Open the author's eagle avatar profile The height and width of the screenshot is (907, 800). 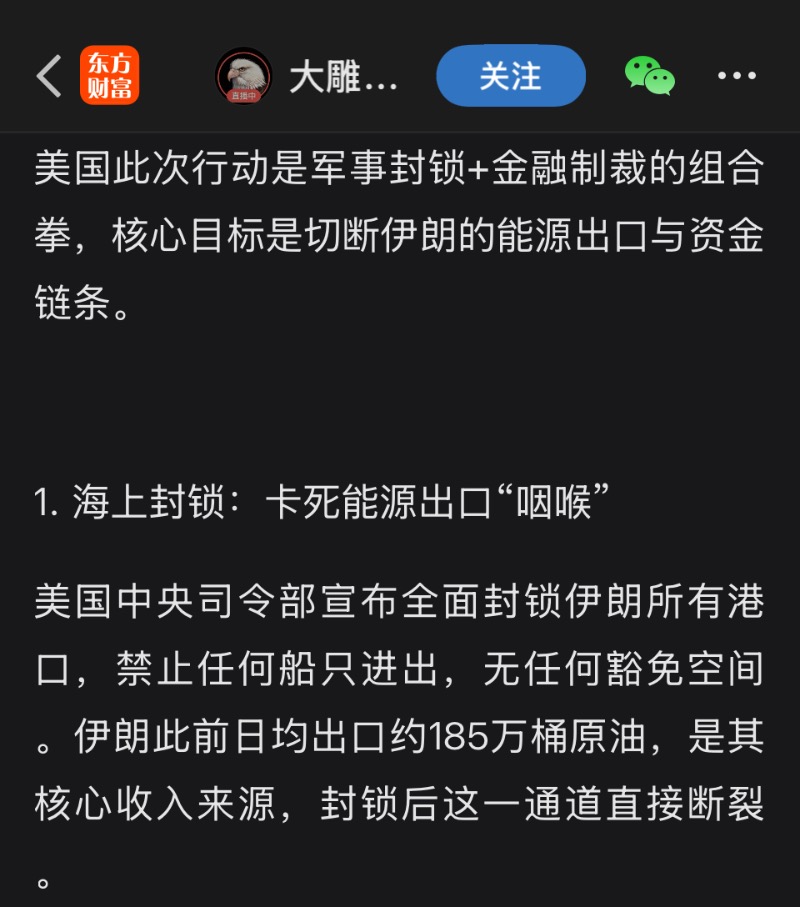[x=243, y=76]
